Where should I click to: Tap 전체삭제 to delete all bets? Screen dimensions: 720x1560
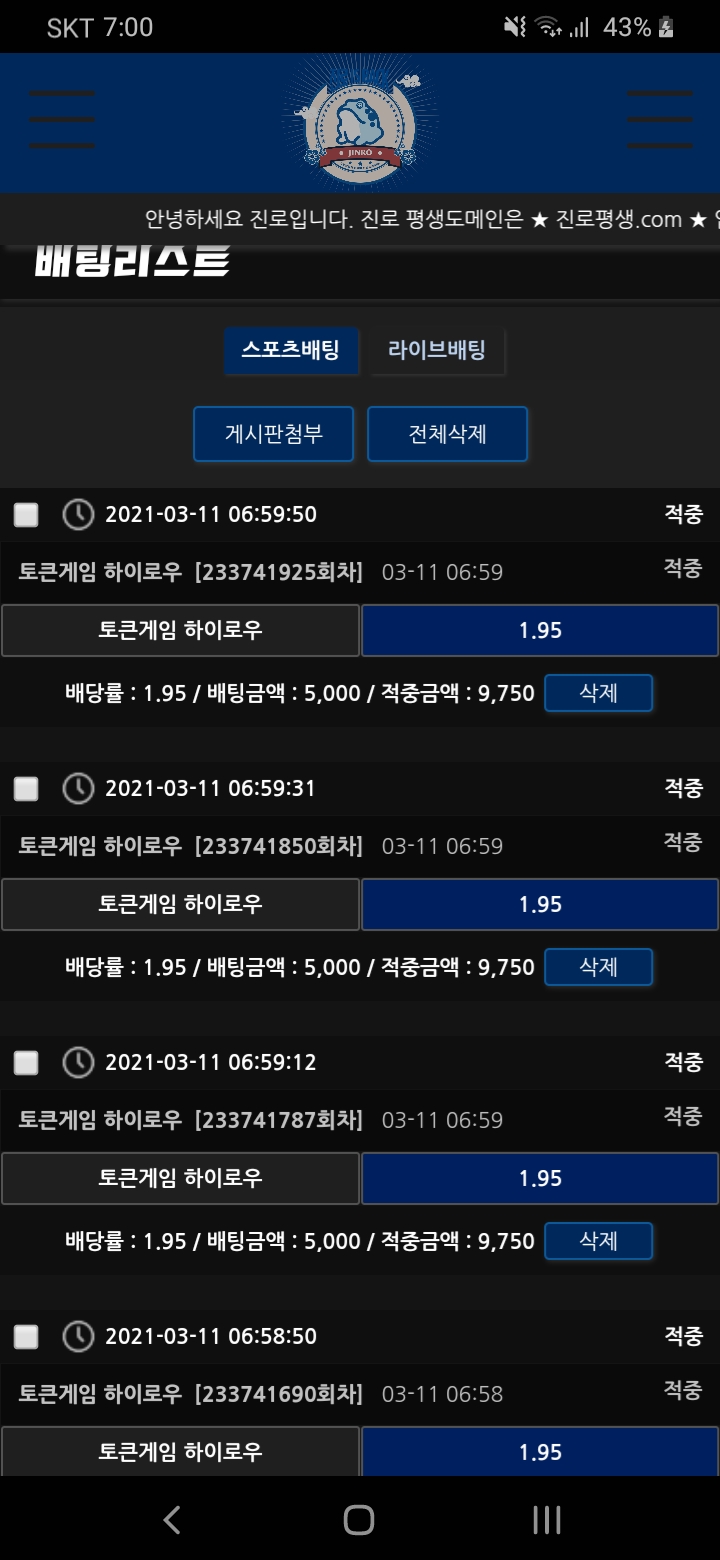447,434
